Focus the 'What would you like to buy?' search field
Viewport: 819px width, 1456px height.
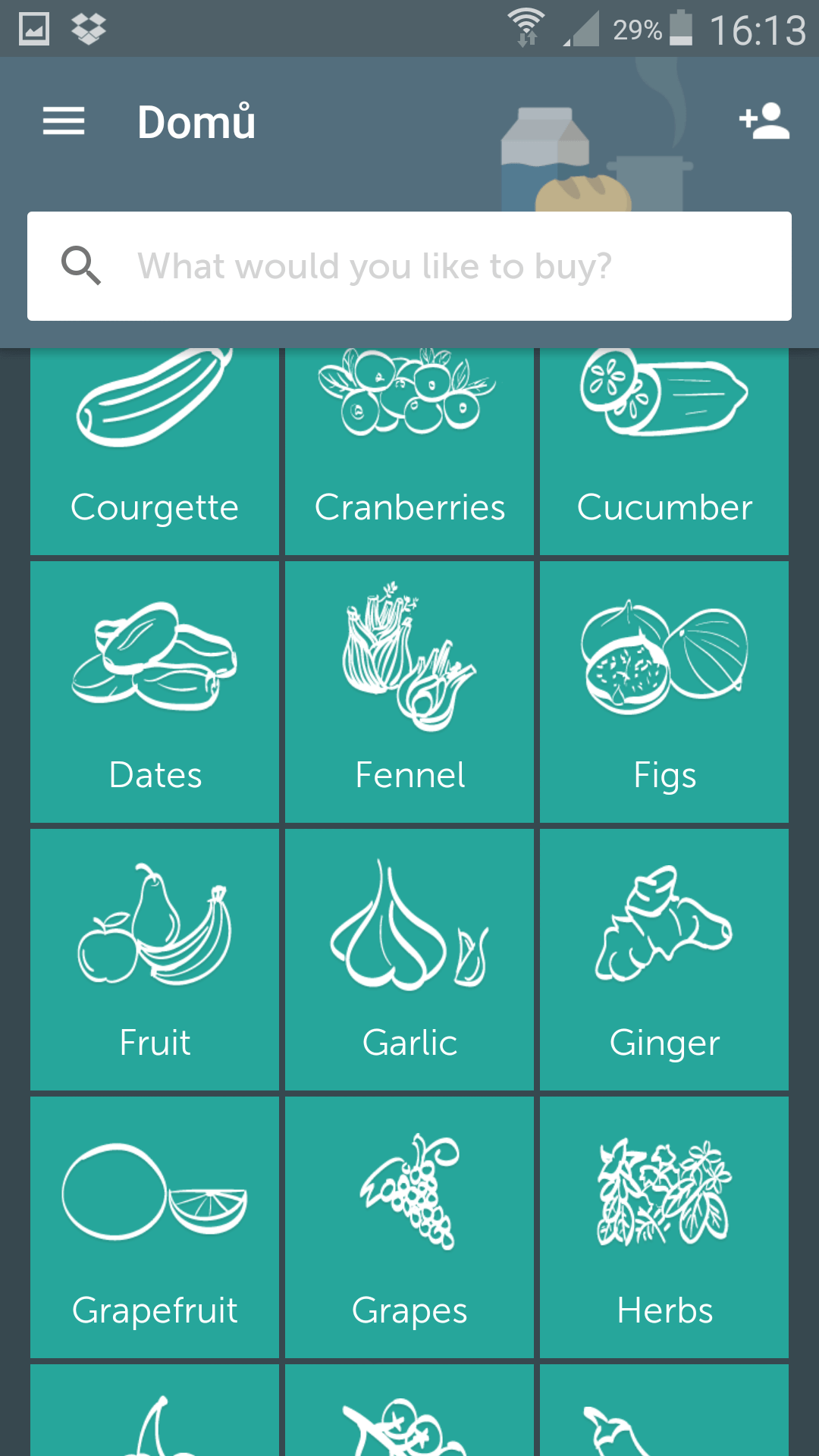click(x=409, y=266)
